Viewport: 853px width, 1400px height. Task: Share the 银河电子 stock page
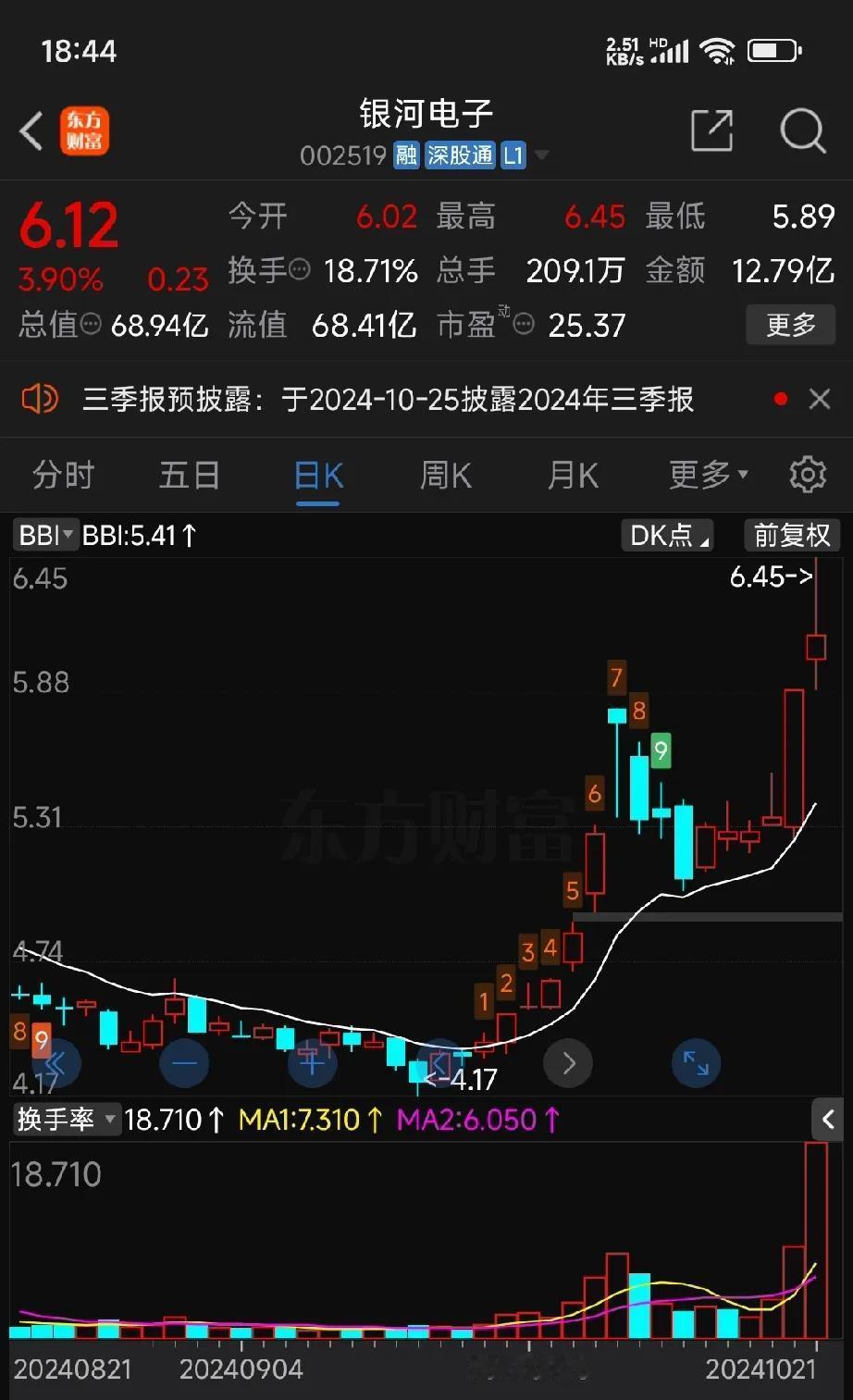tap(712, 130)
